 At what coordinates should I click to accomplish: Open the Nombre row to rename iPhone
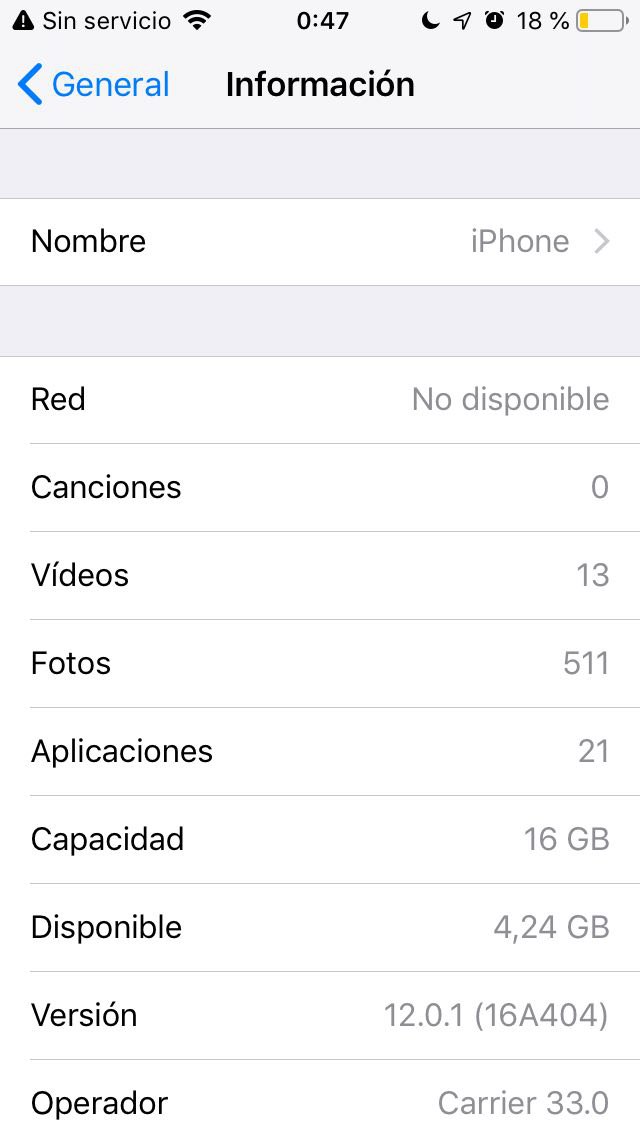point(320,241)
